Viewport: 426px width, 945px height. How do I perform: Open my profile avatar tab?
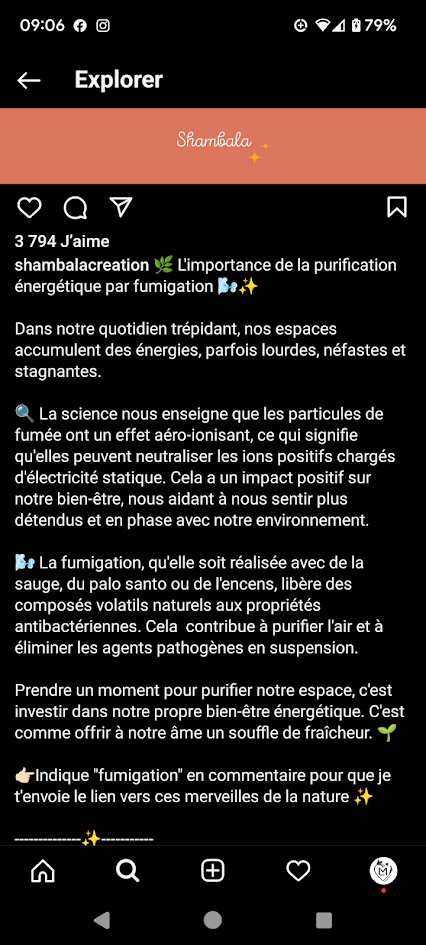pos(383,871)
